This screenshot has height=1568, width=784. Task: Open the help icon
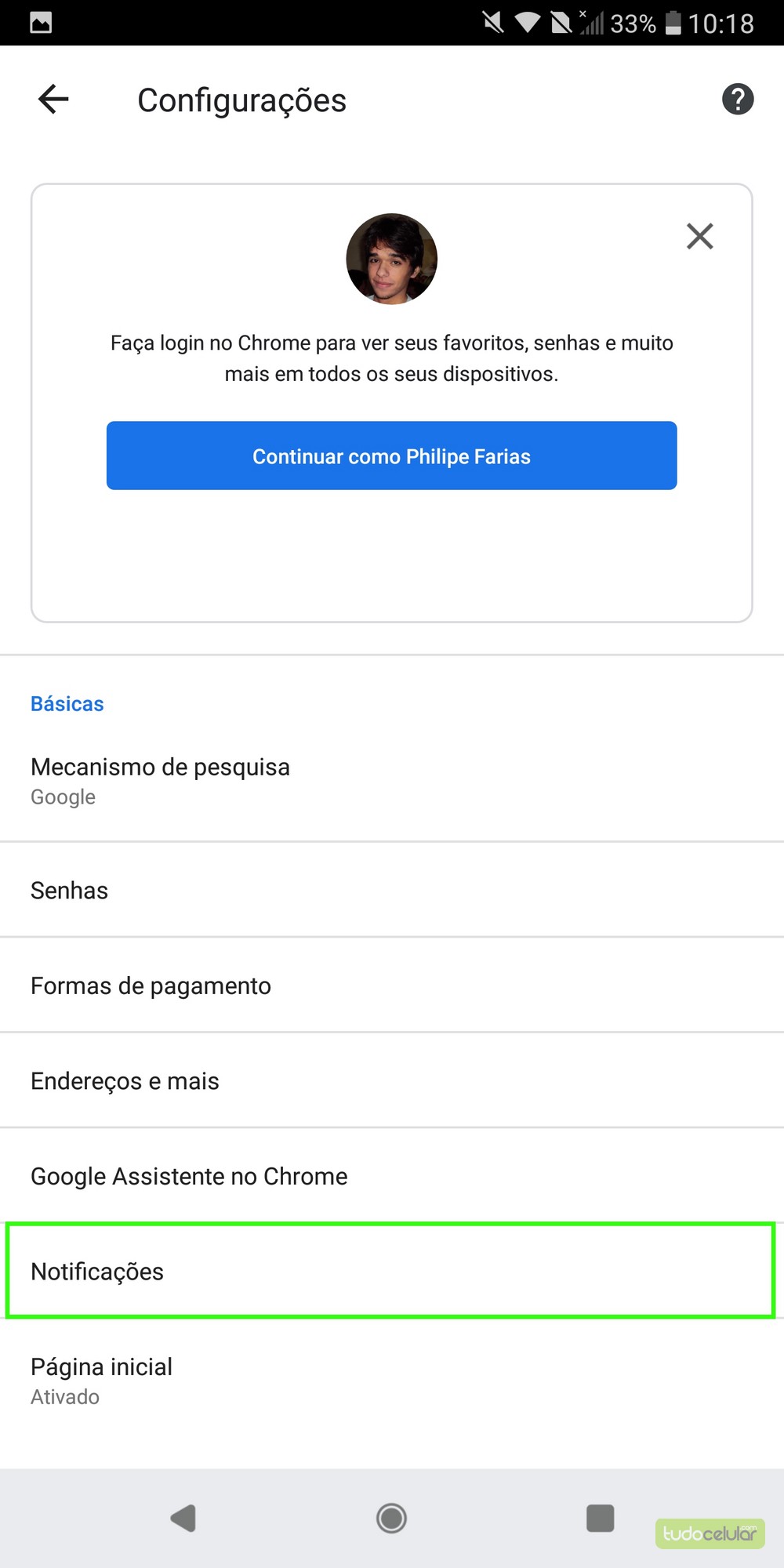(x=737, y=100)
